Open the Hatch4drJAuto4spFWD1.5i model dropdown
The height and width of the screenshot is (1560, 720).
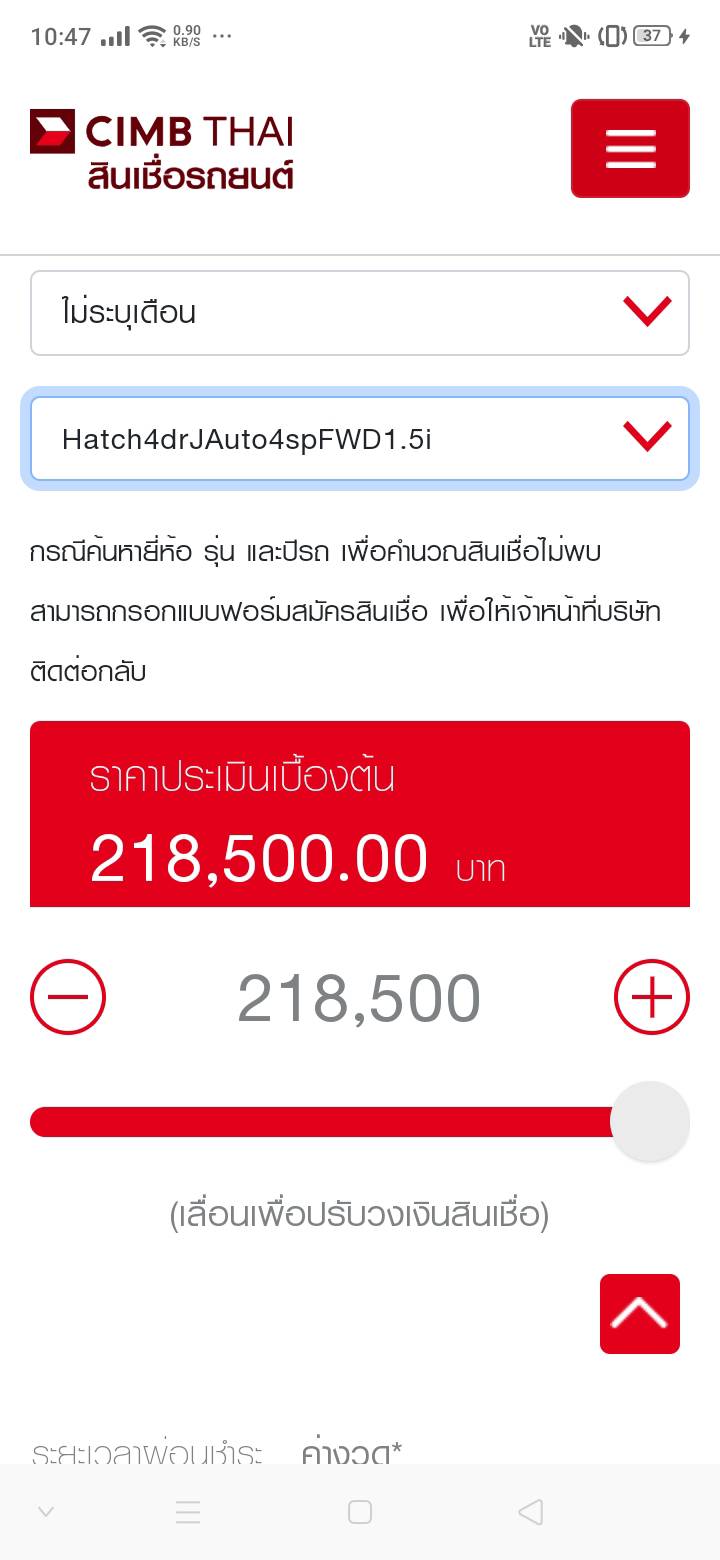pyautogui.click(x=360, y=439)
